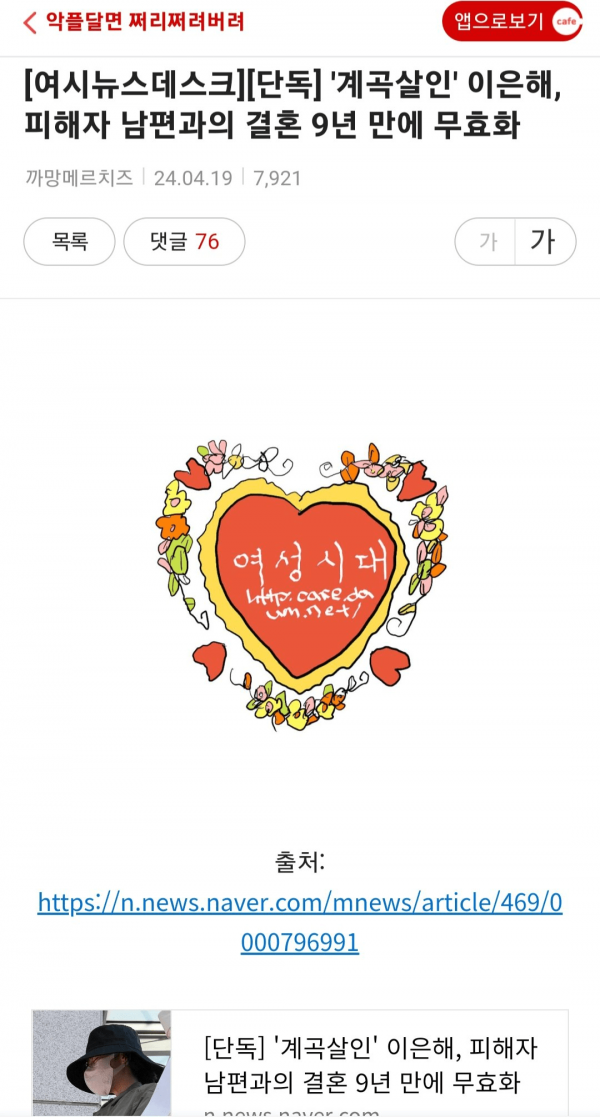Screen dimensions: 600x1117
Task: View the 76 comments via 댓글
Action: (x=184, y=241)
